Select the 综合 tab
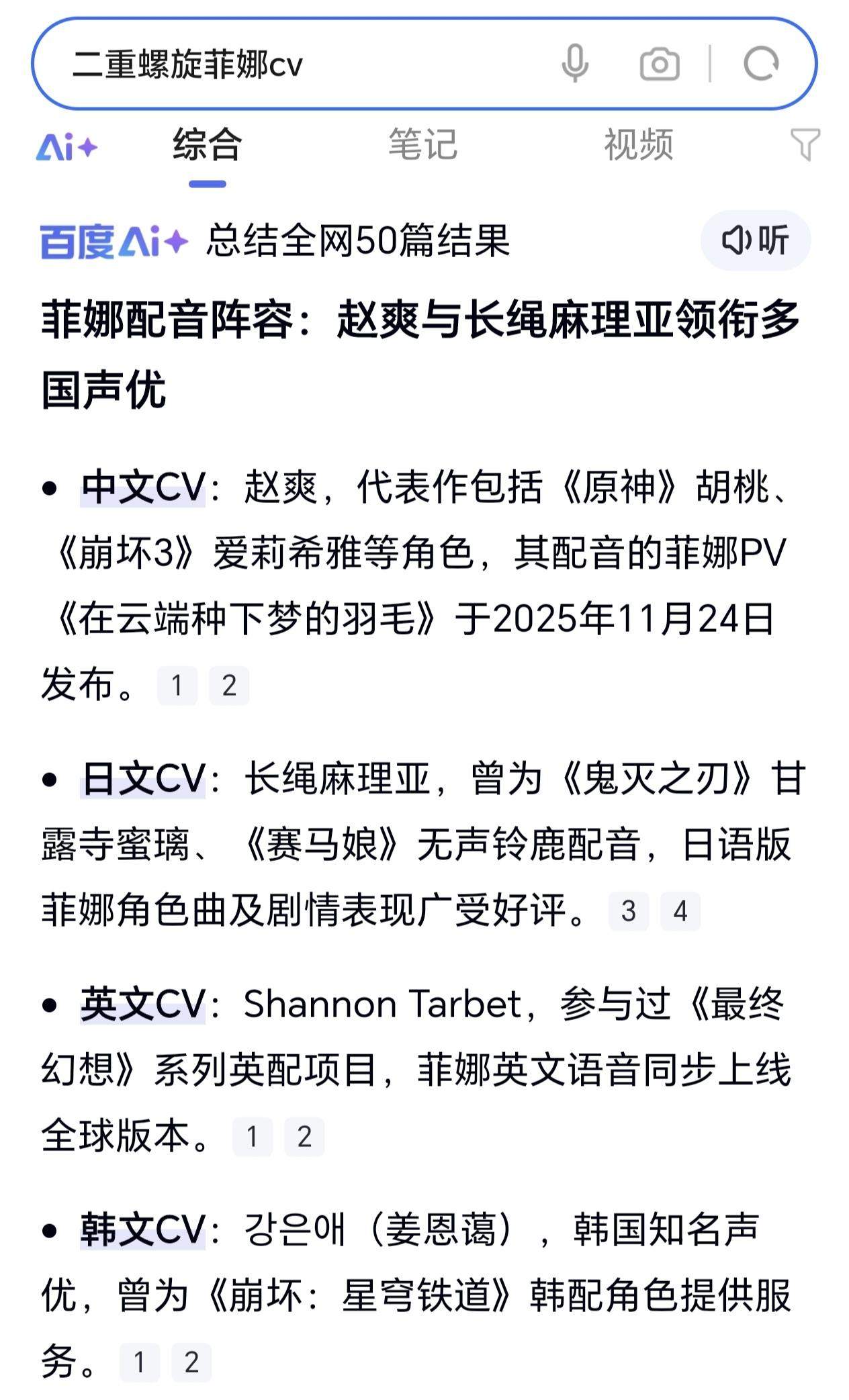The width and height of the screenshot is (849, 1400). pyautogui.click(x=207, y=145)
